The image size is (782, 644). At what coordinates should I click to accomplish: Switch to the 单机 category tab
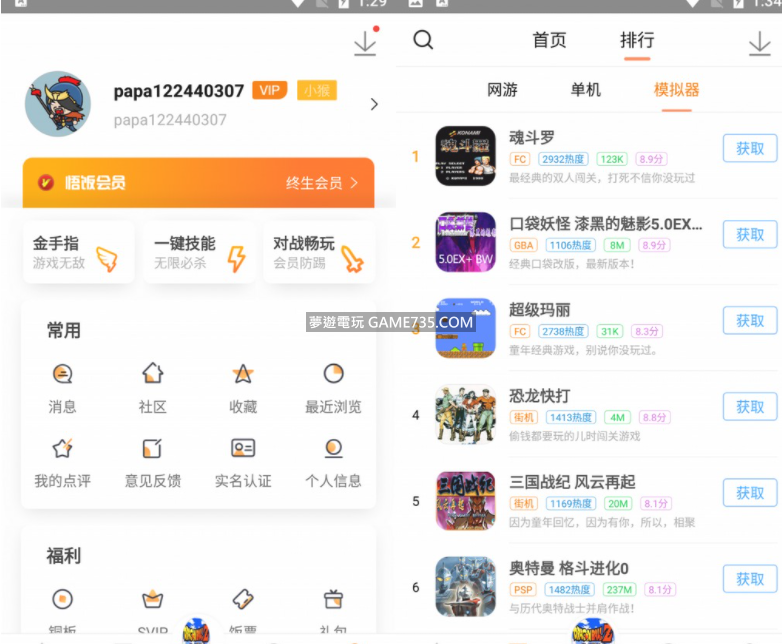(x=585, y=90)
